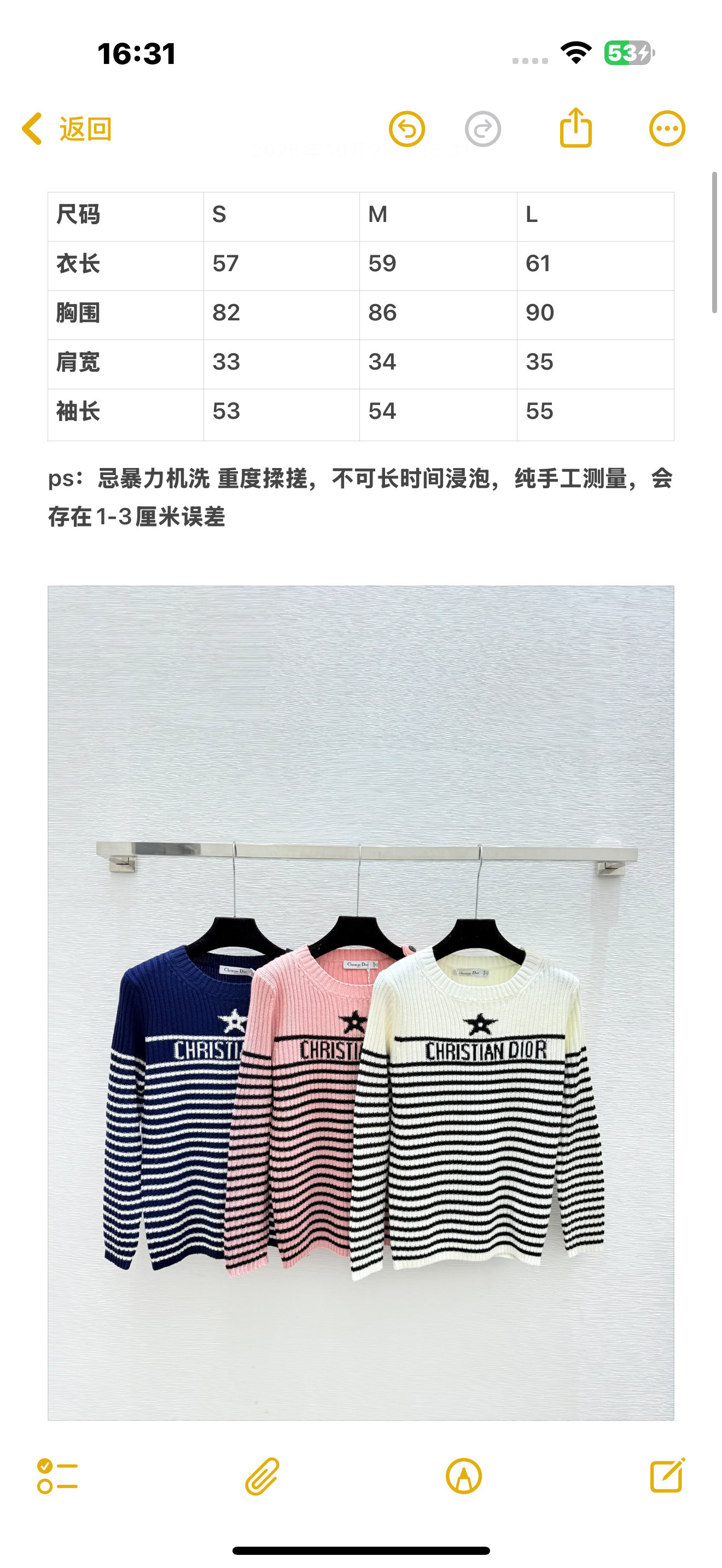Go back via the 返回 button
This screenshot has width=722, height=1568.
[67, 129]
